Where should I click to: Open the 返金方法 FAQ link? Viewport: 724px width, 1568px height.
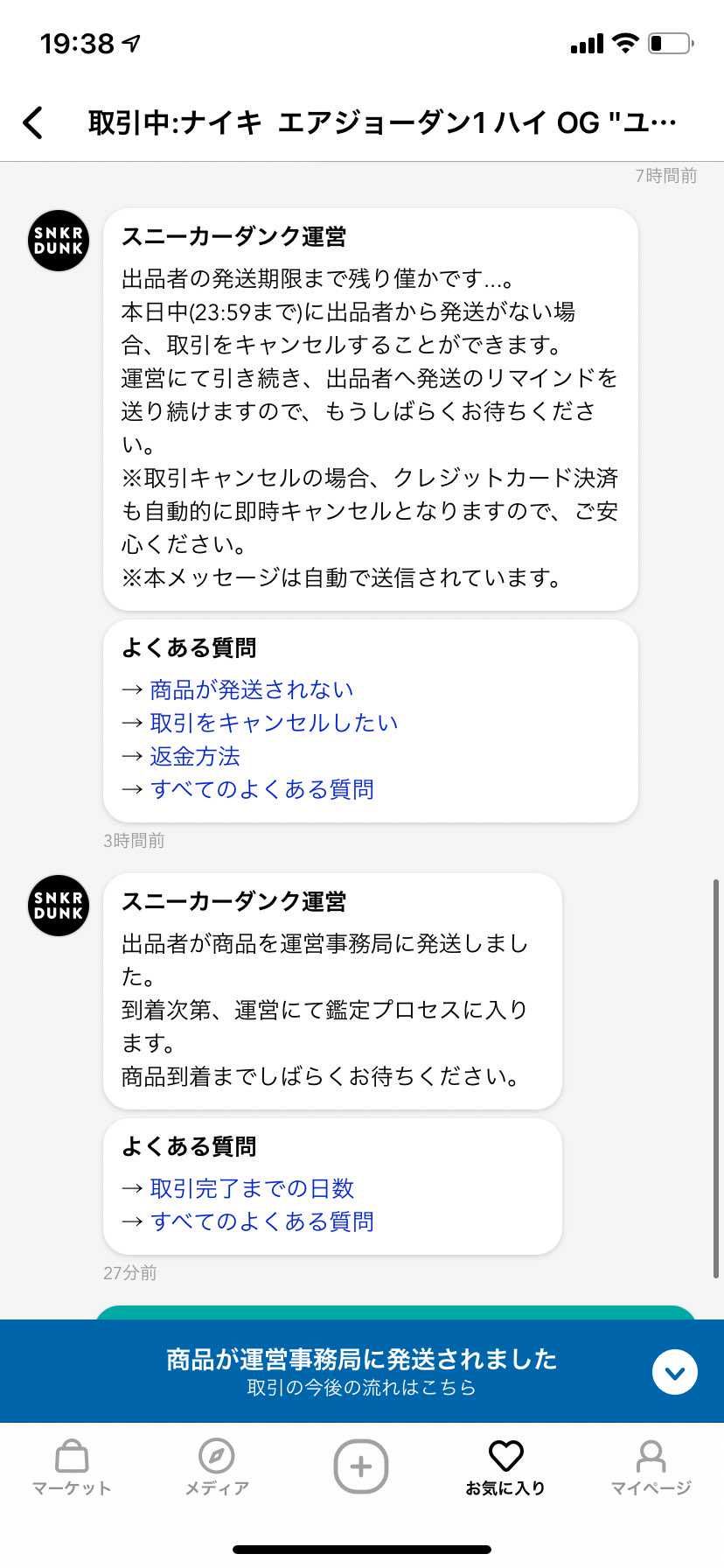coord(194,755)
